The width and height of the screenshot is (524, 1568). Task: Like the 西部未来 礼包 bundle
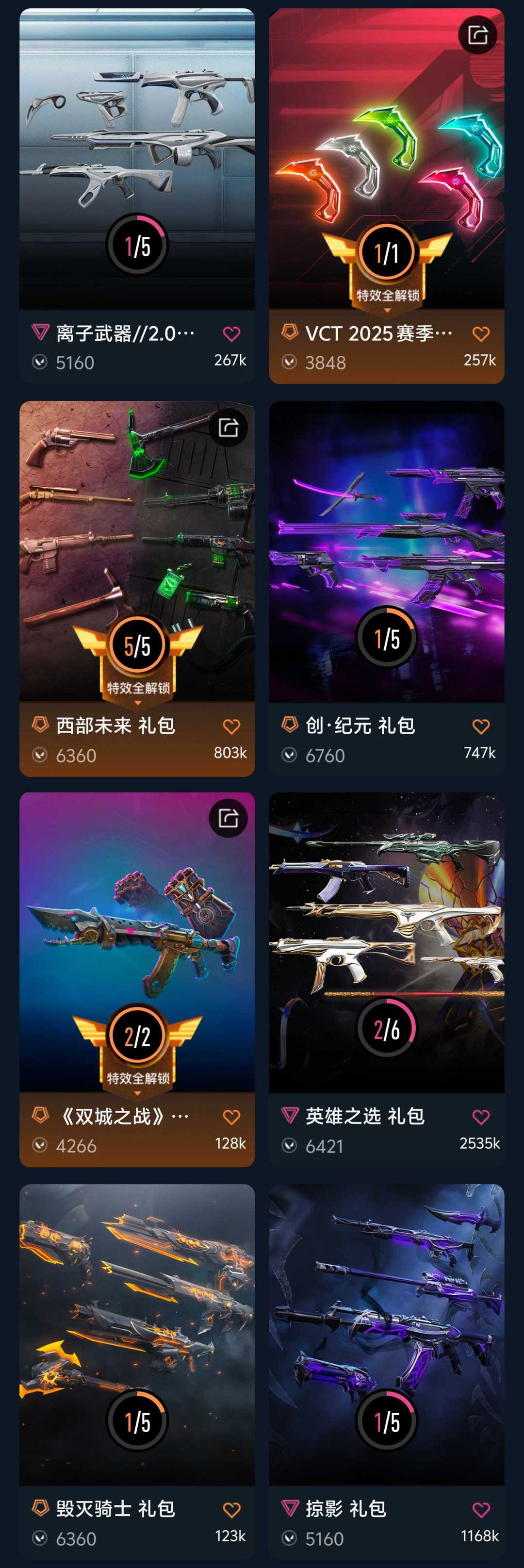click(x=231, y=726)
